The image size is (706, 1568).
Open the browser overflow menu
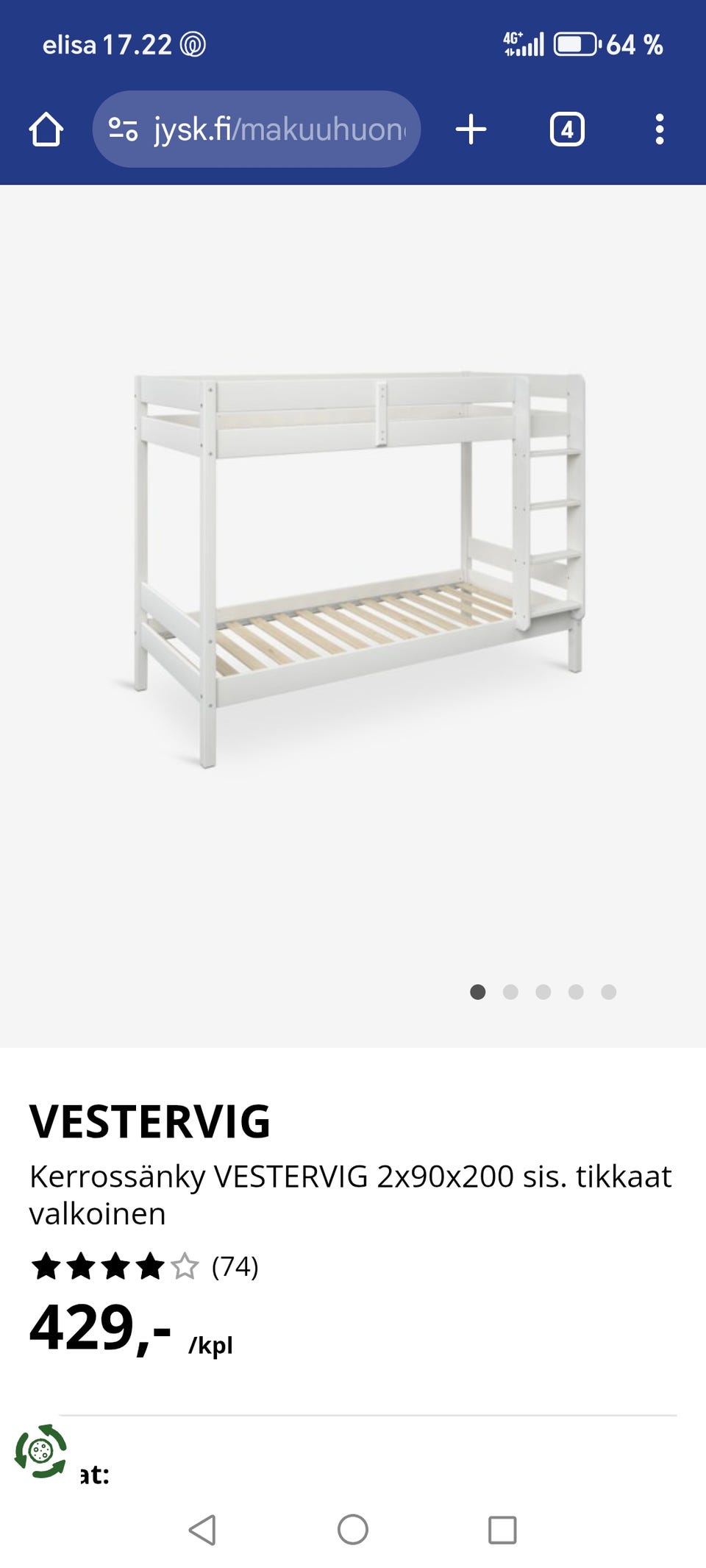tap(659, 130)
